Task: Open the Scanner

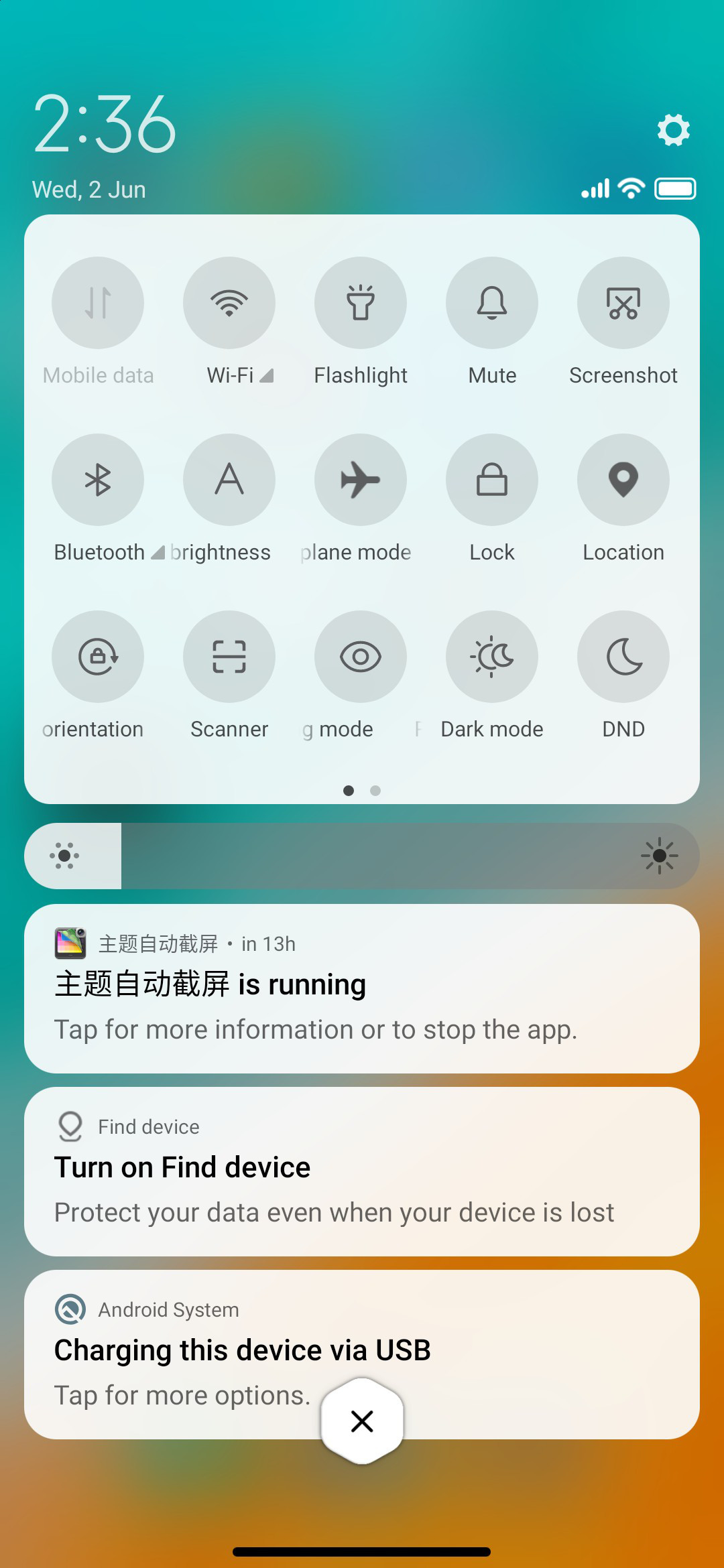Action: [229, 657]
